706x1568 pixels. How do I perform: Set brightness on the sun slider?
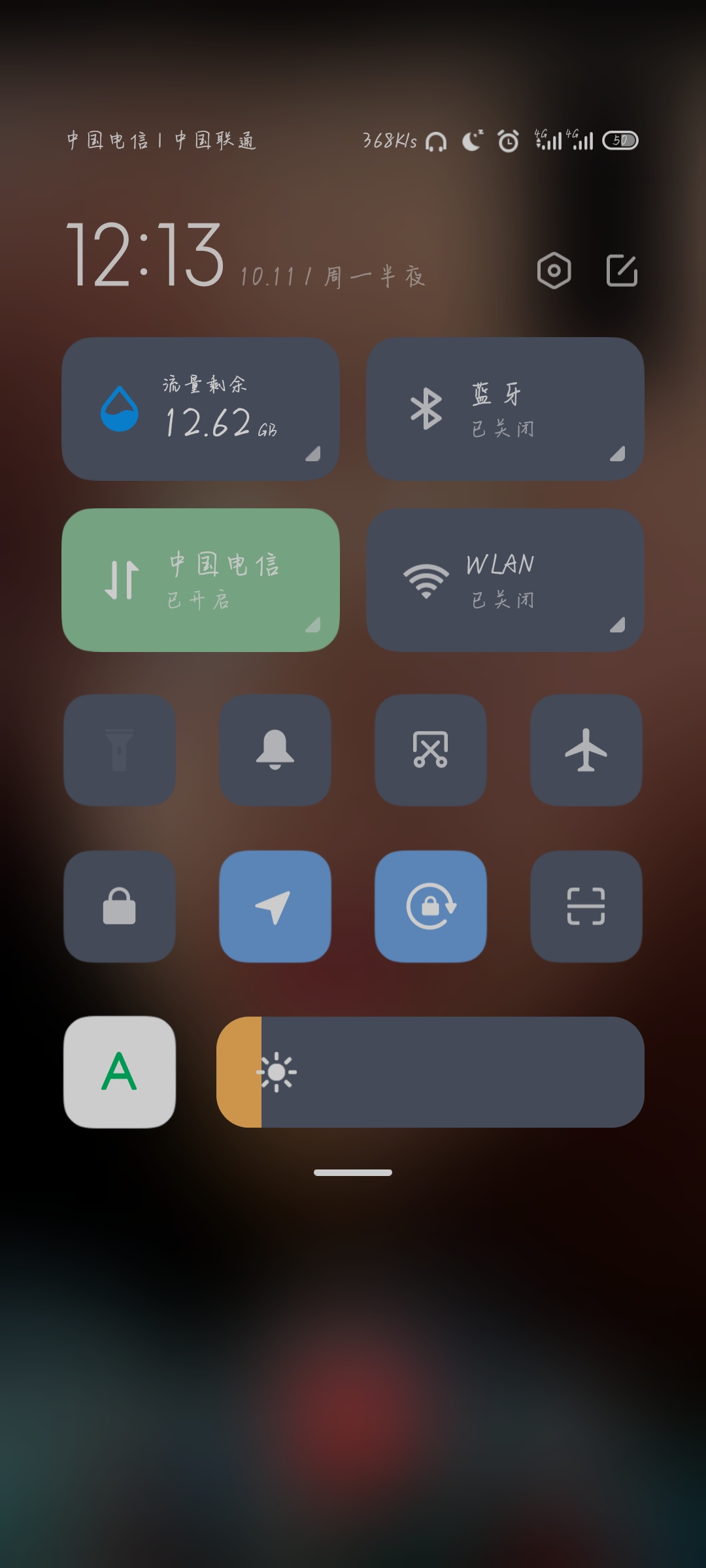pyautogui.click(x=430, y=1072)
